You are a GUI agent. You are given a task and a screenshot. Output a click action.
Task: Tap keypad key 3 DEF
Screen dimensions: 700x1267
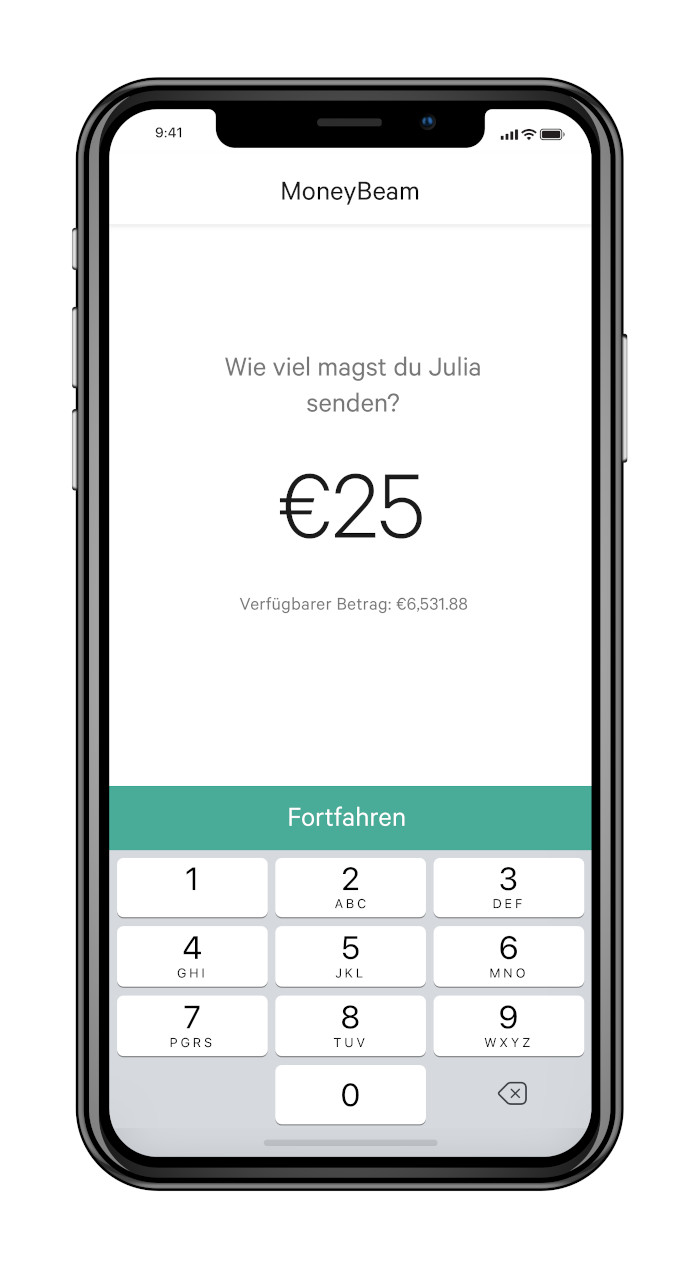(508, 887)
